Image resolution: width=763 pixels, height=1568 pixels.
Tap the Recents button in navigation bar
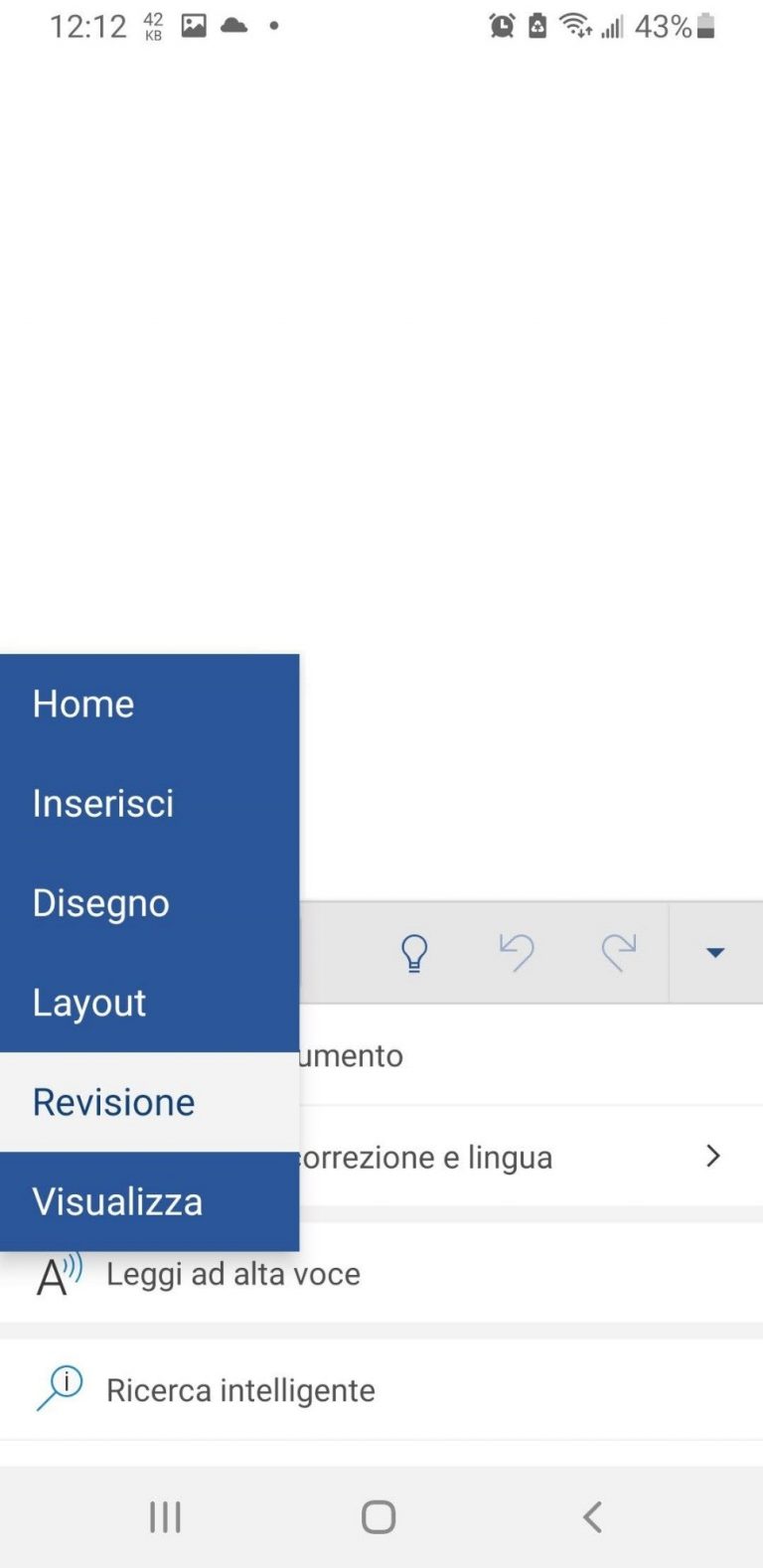coord(164,1515)
